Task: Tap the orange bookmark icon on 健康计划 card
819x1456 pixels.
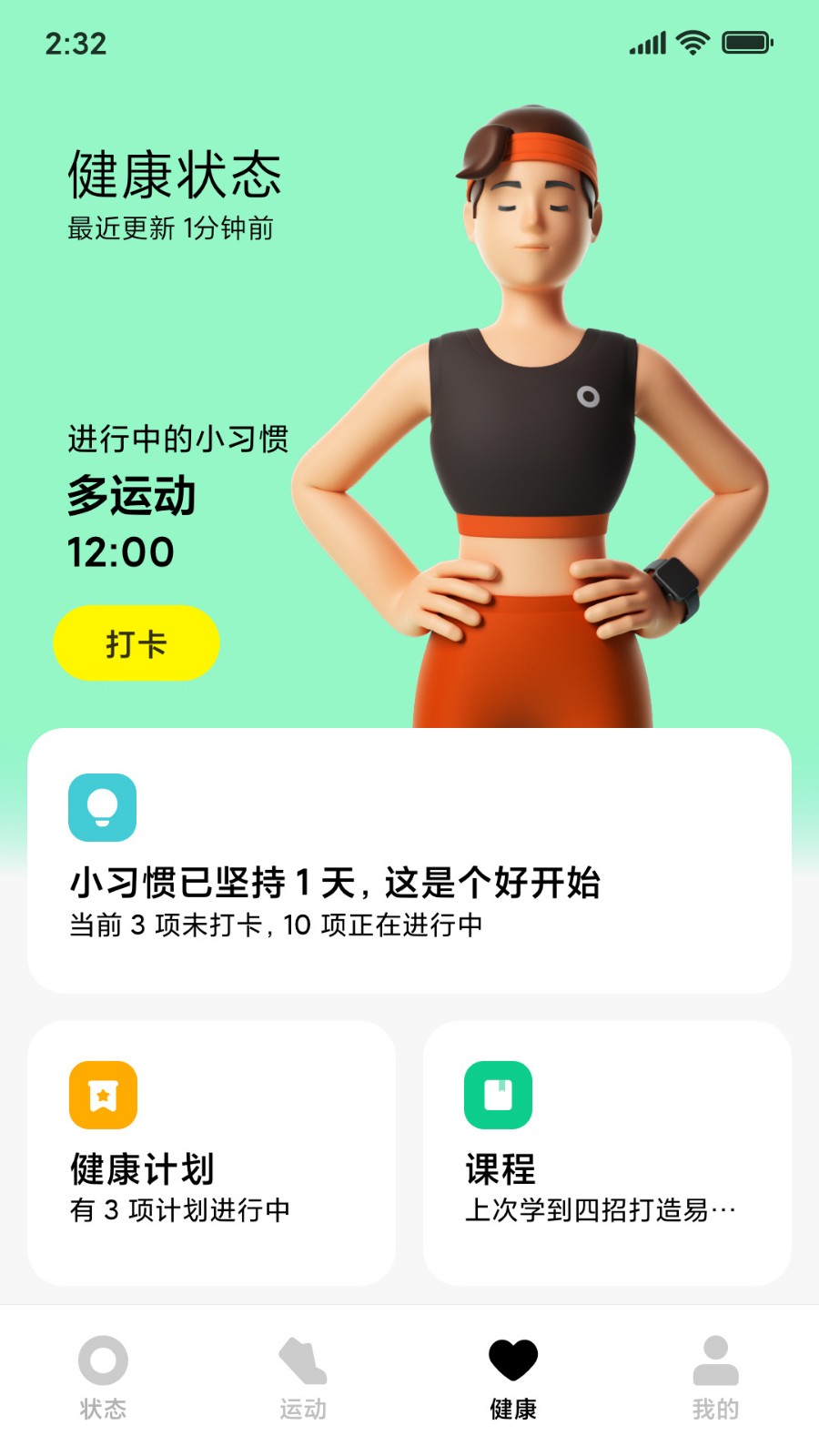Action: pos(103,1095)
